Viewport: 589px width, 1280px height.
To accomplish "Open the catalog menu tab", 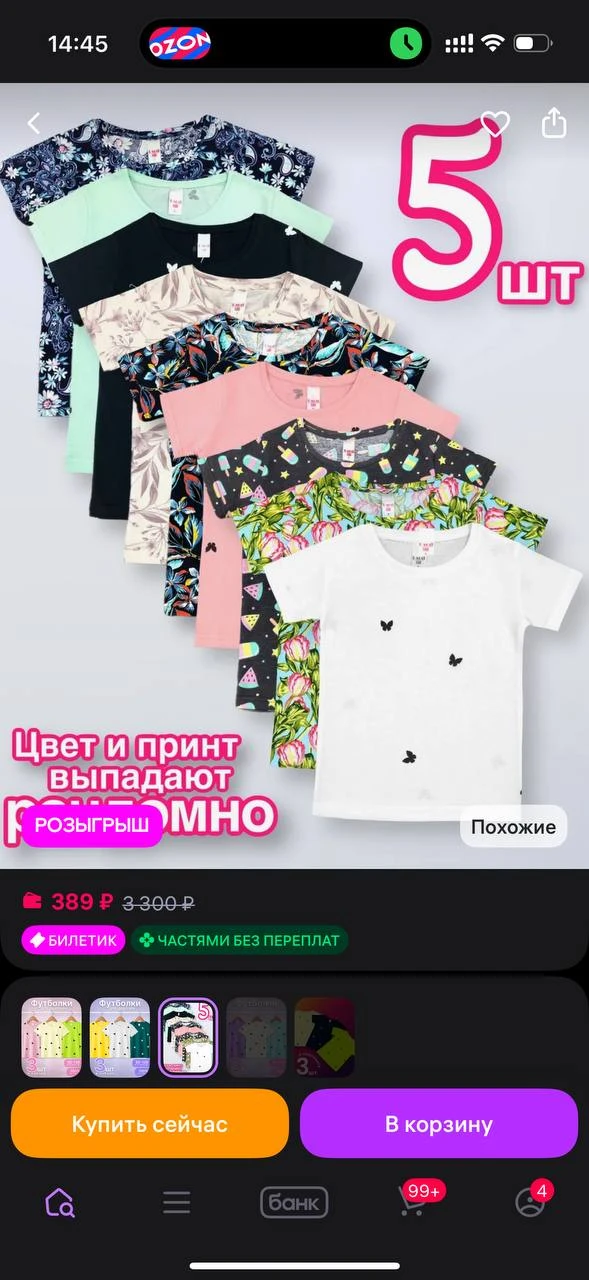I will (177, 1202).
